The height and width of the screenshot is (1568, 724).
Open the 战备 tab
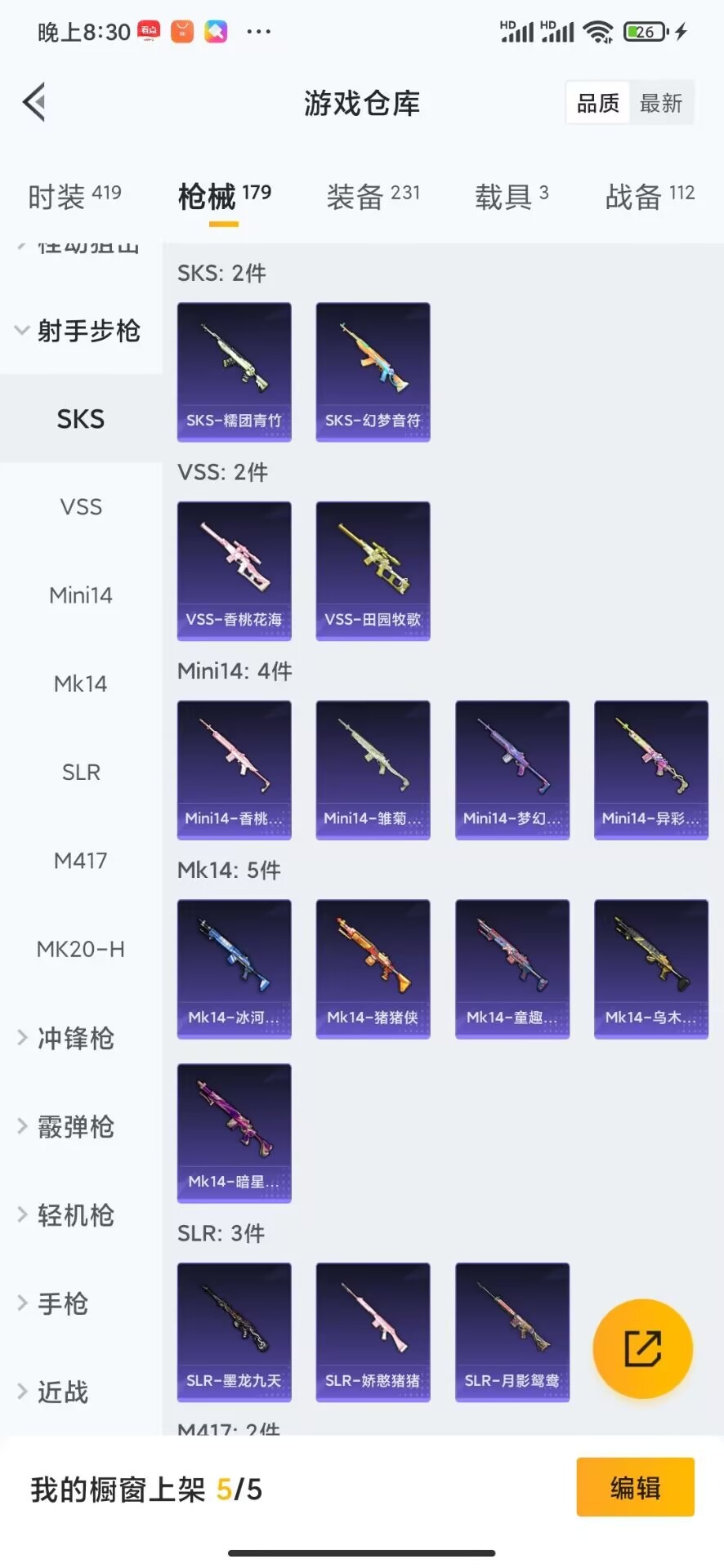650,196
